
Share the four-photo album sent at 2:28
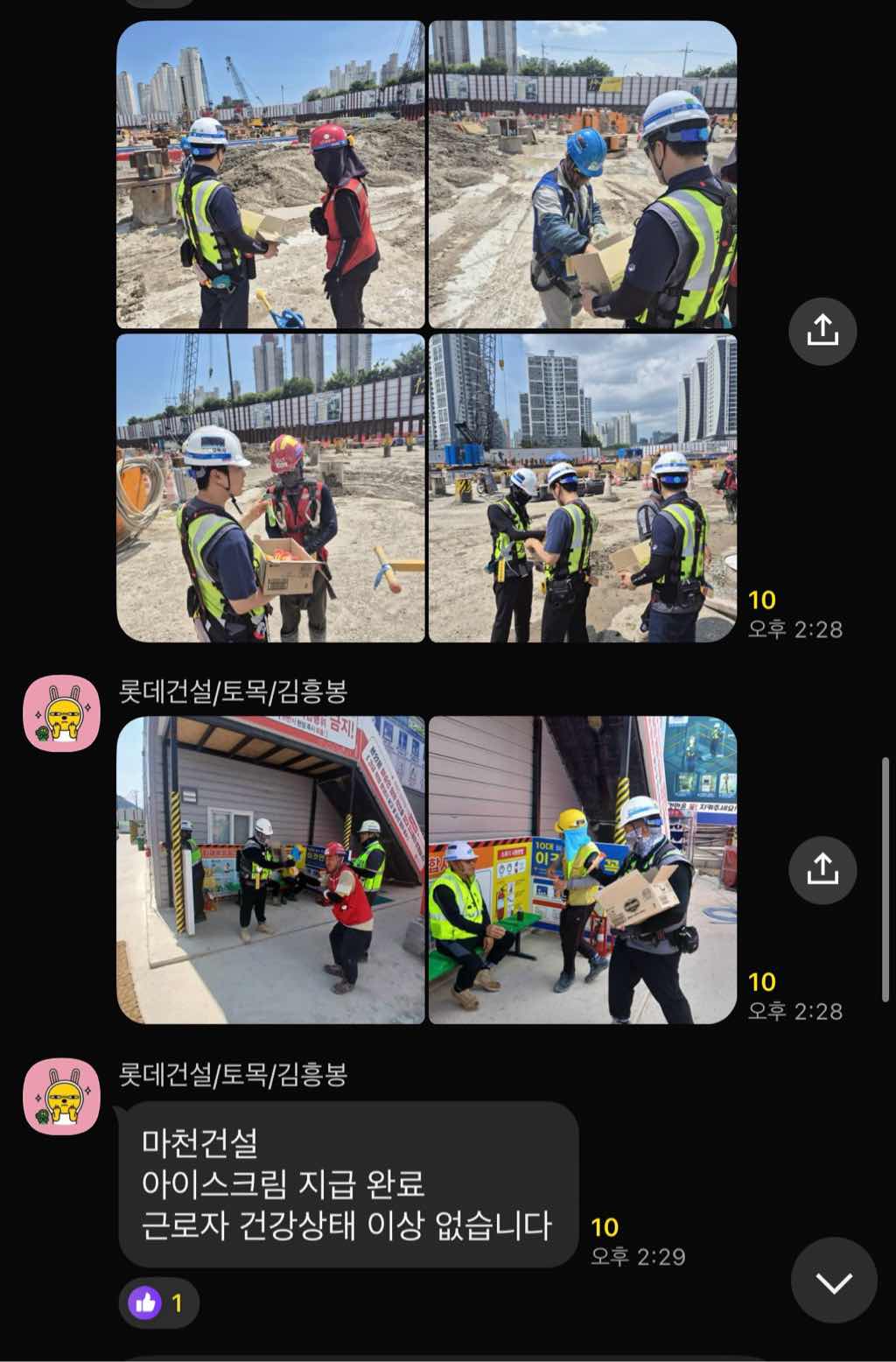coord(822,331)
